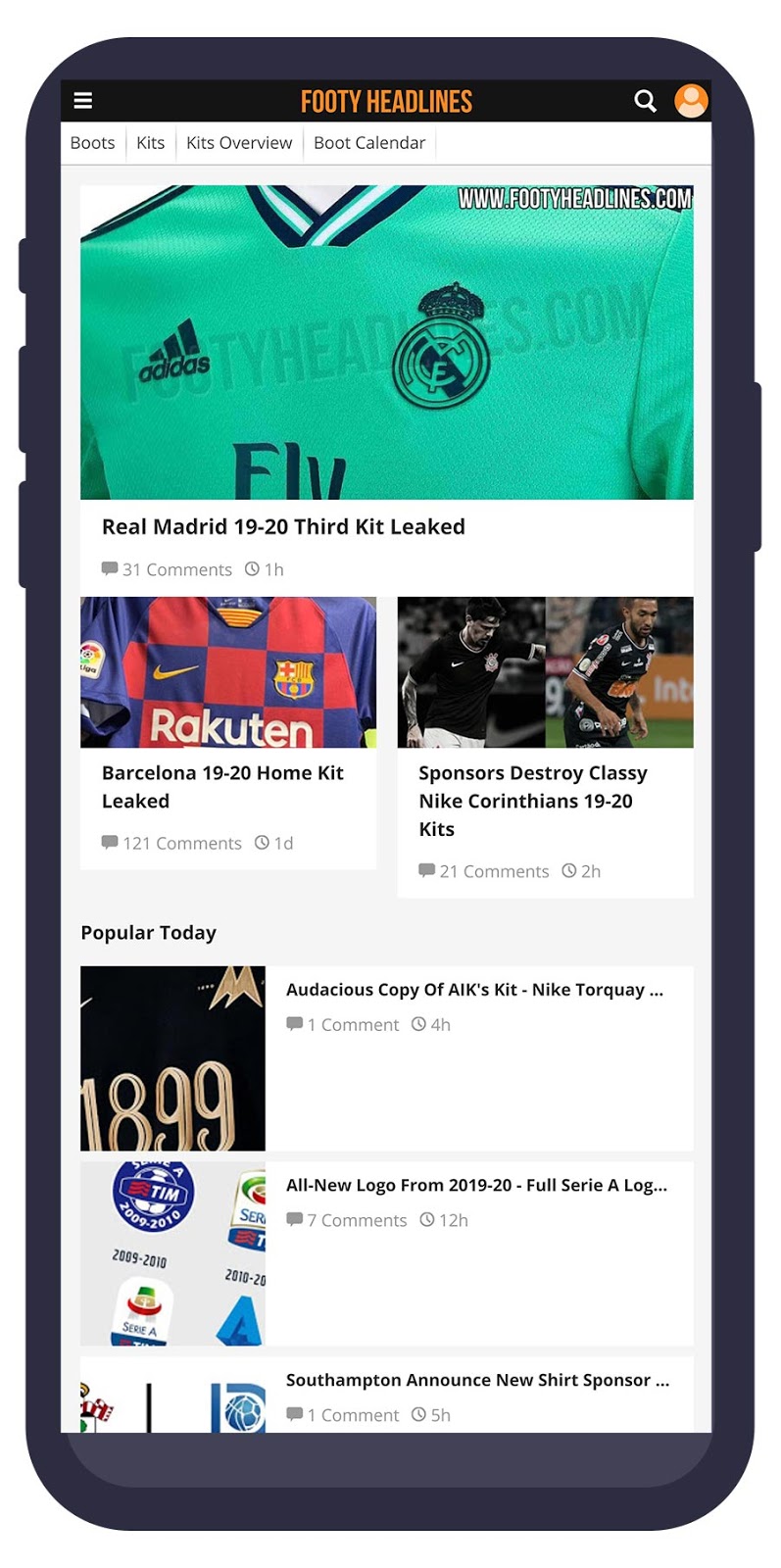The height and width of the screenshot is (1568, 781).
Task: Click the comment icon on Corinthians article
Action: click(425, 871)
